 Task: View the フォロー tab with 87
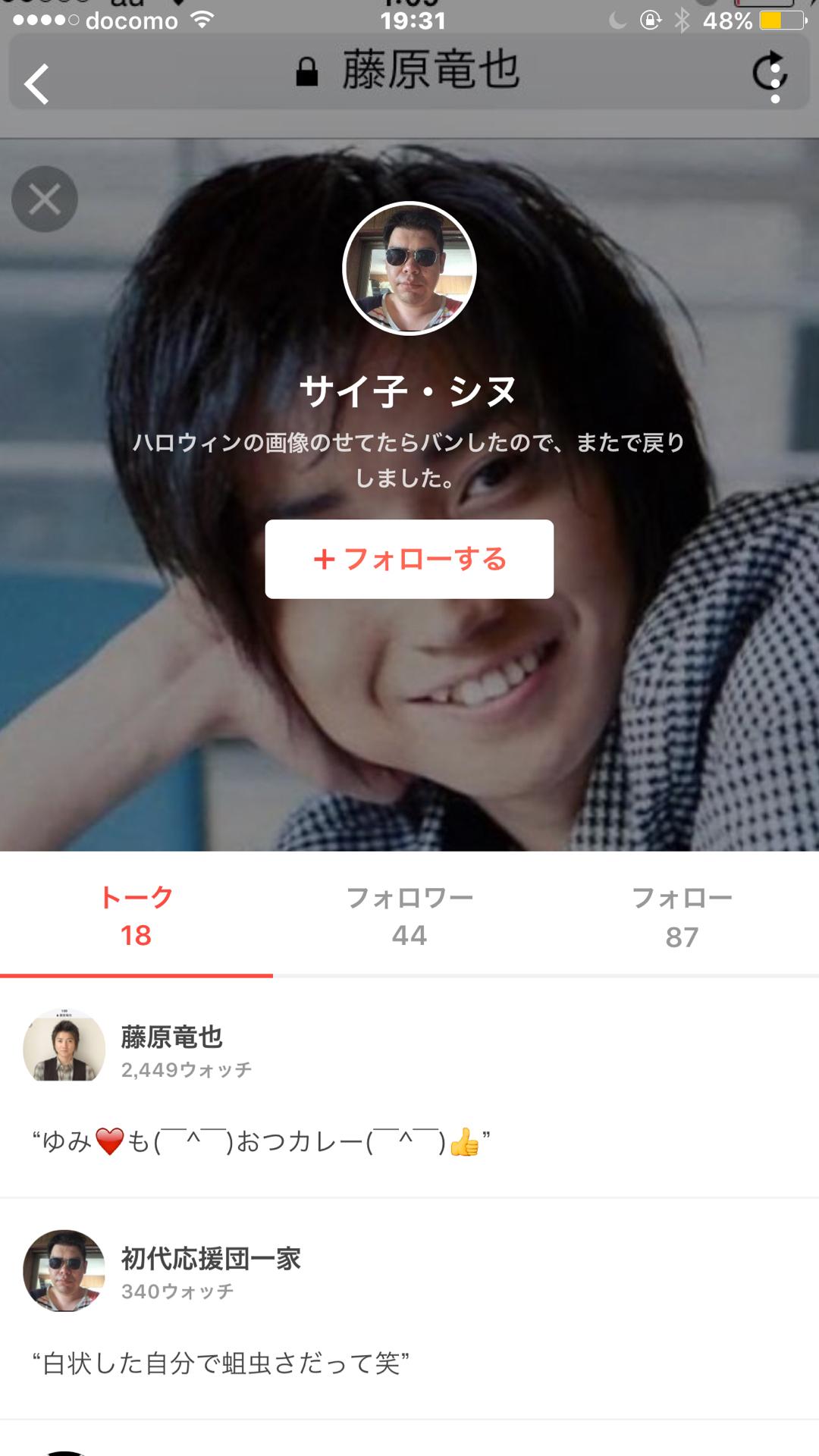click(682, 916)
